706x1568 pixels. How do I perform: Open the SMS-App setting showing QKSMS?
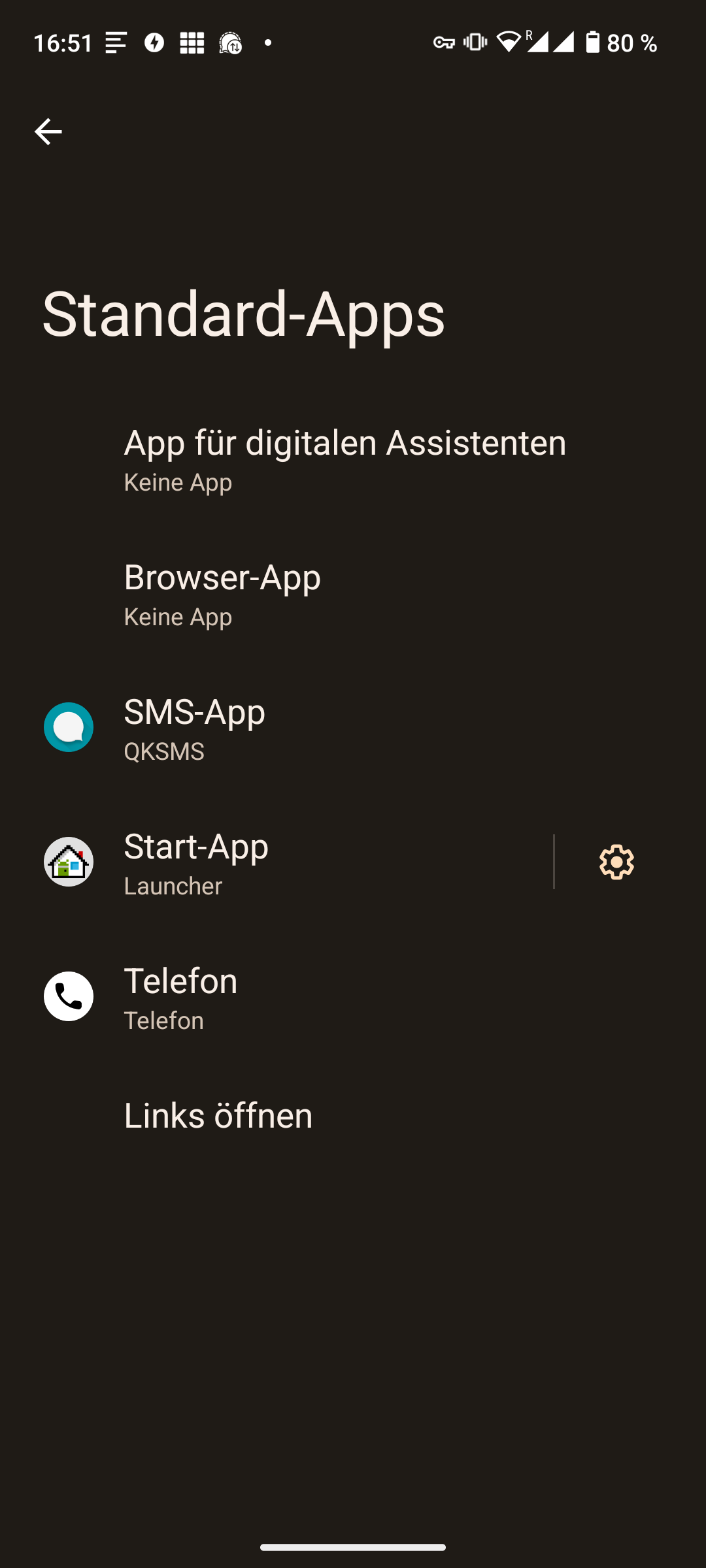(353, 730)
